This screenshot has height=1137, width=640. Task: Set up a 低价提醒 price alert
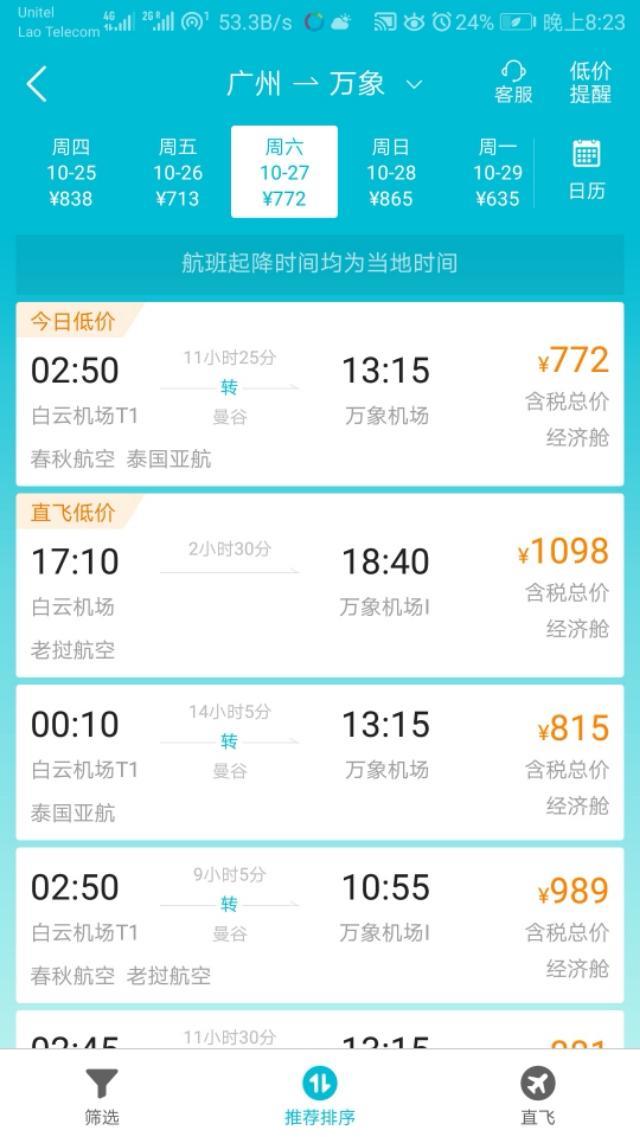point(590,82)
